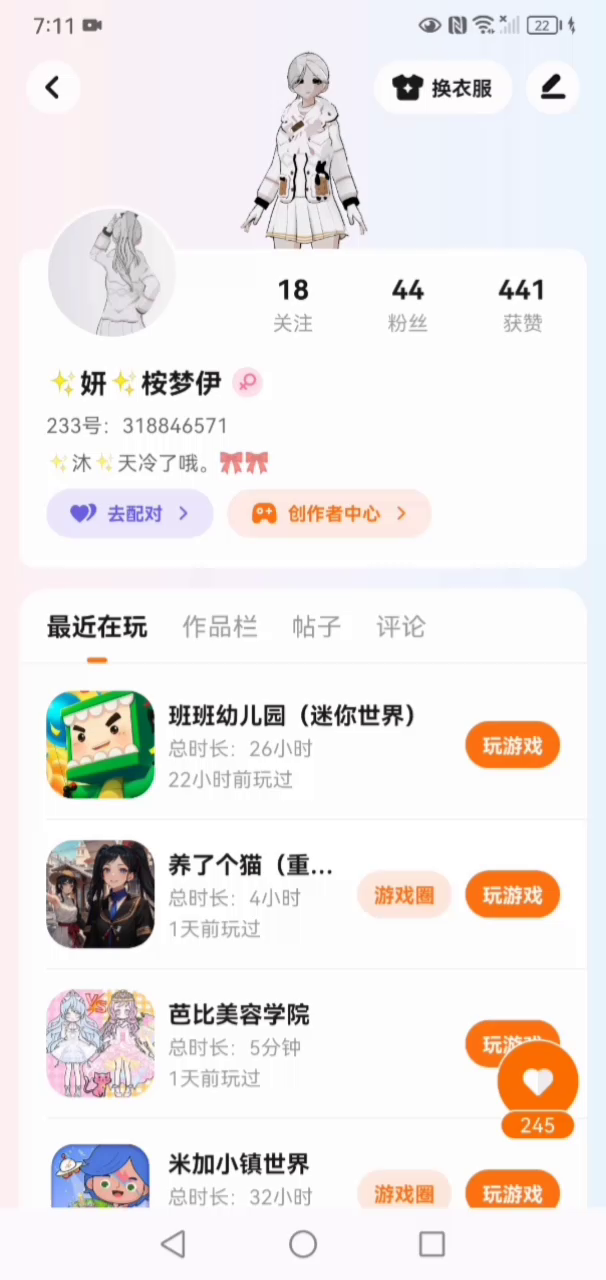
Task: Edit profile with the pencil icon
Action: point(553,88)
